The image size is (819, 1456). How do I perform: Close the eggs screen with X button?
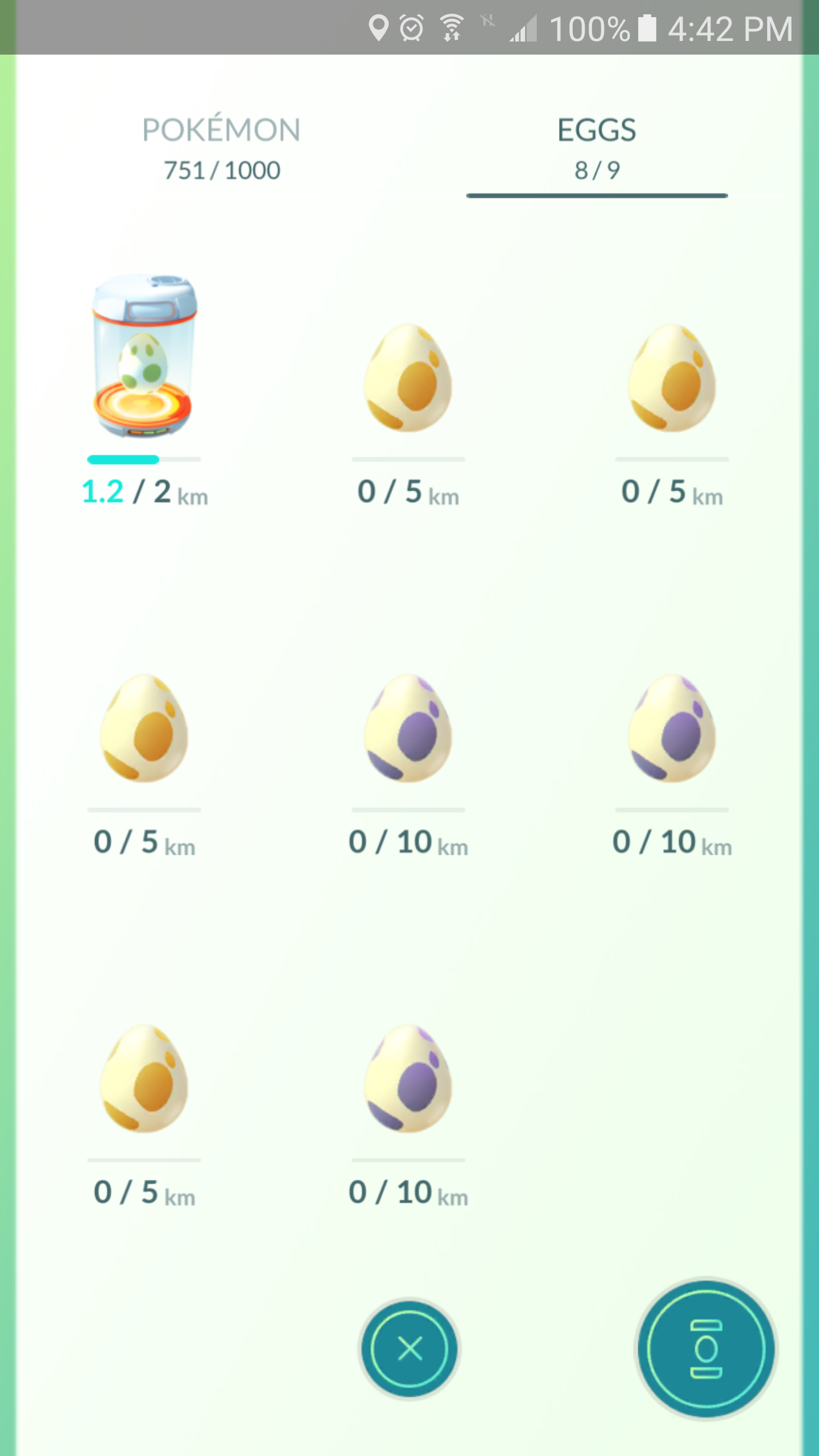pos(409,1348)
